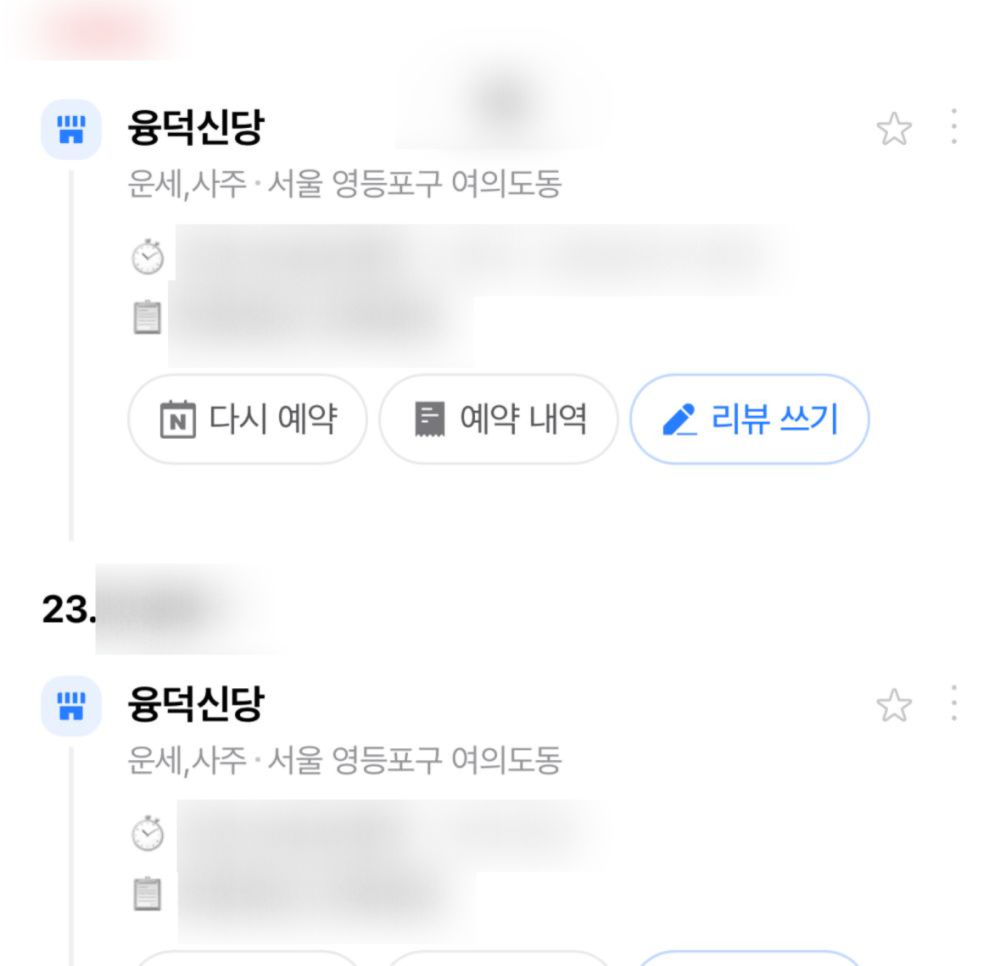The height and width of the screenshot is (966, 1000).
Task: Star the 융덕신당 entry under the 23. date
Action: click(893, 706)
